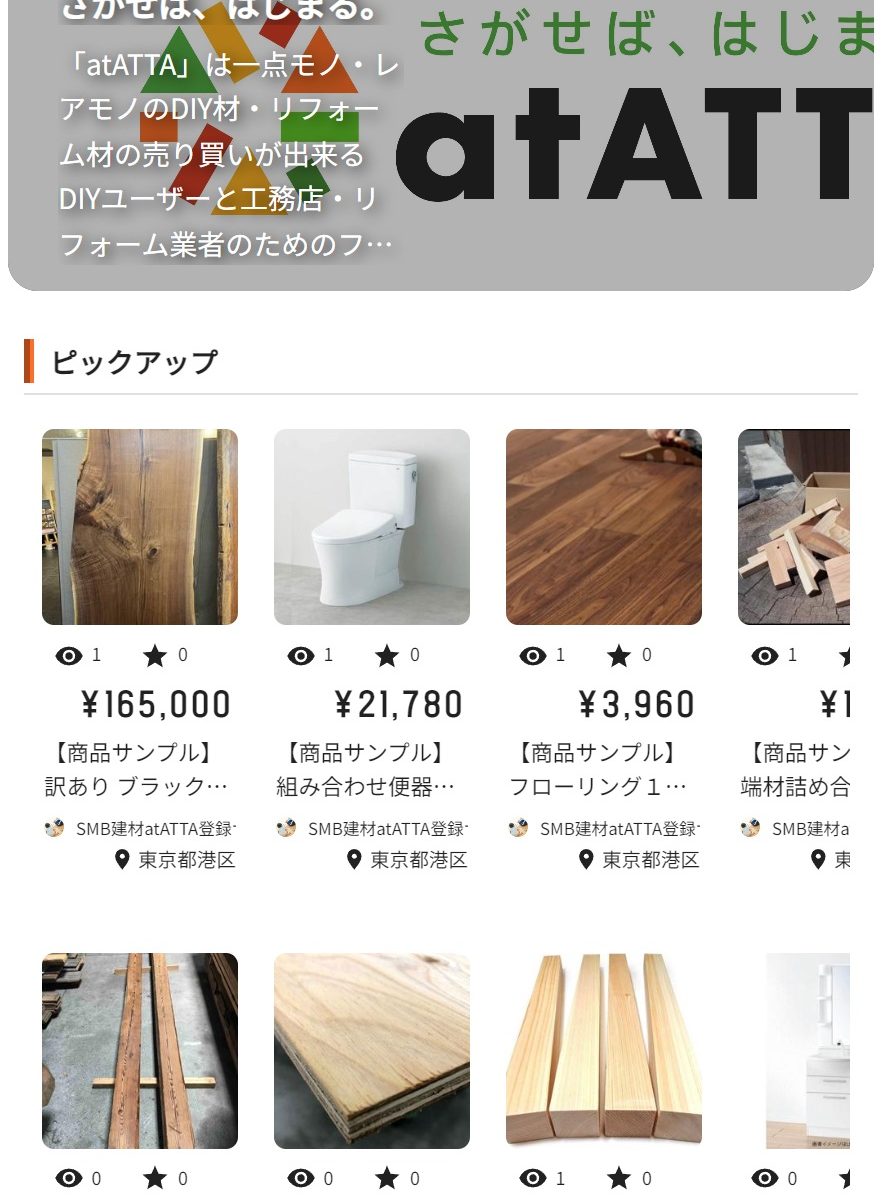Open the four timber posts listing

604,1050
